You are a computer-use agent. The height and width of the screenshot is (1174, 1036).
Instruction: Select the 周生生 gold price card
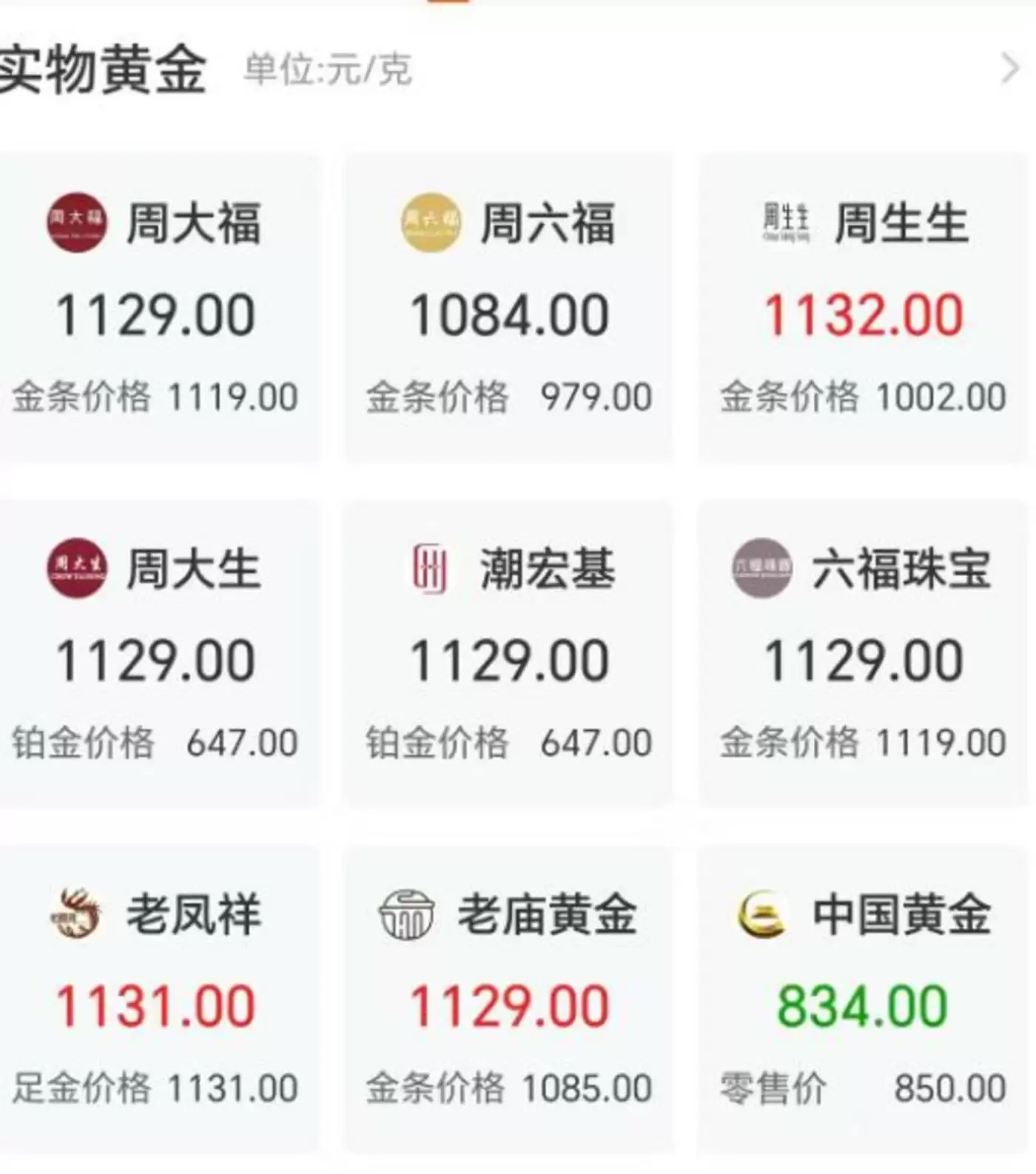point(863,307)
